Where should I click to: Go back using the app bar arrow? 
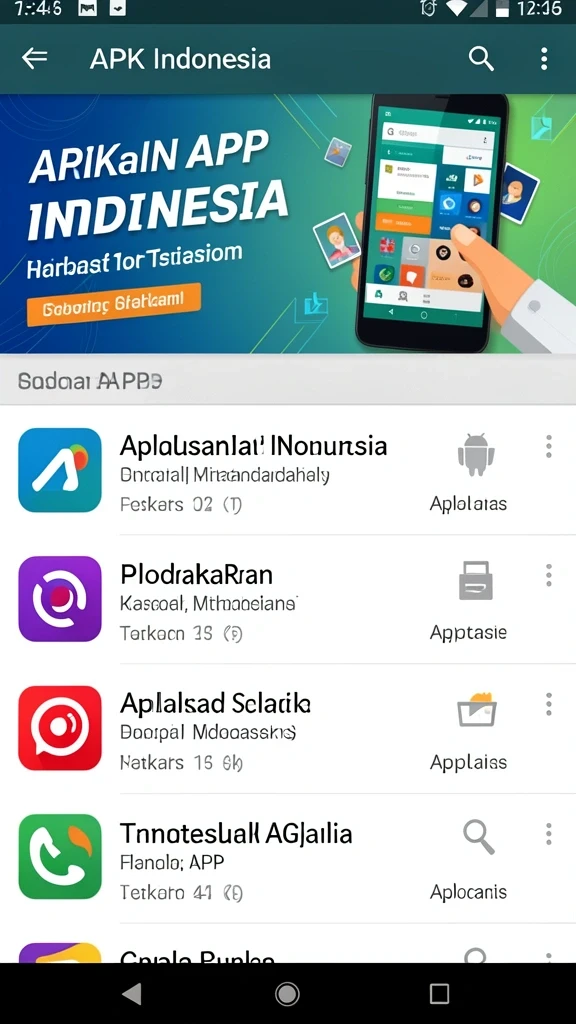(x=35, y=59)
